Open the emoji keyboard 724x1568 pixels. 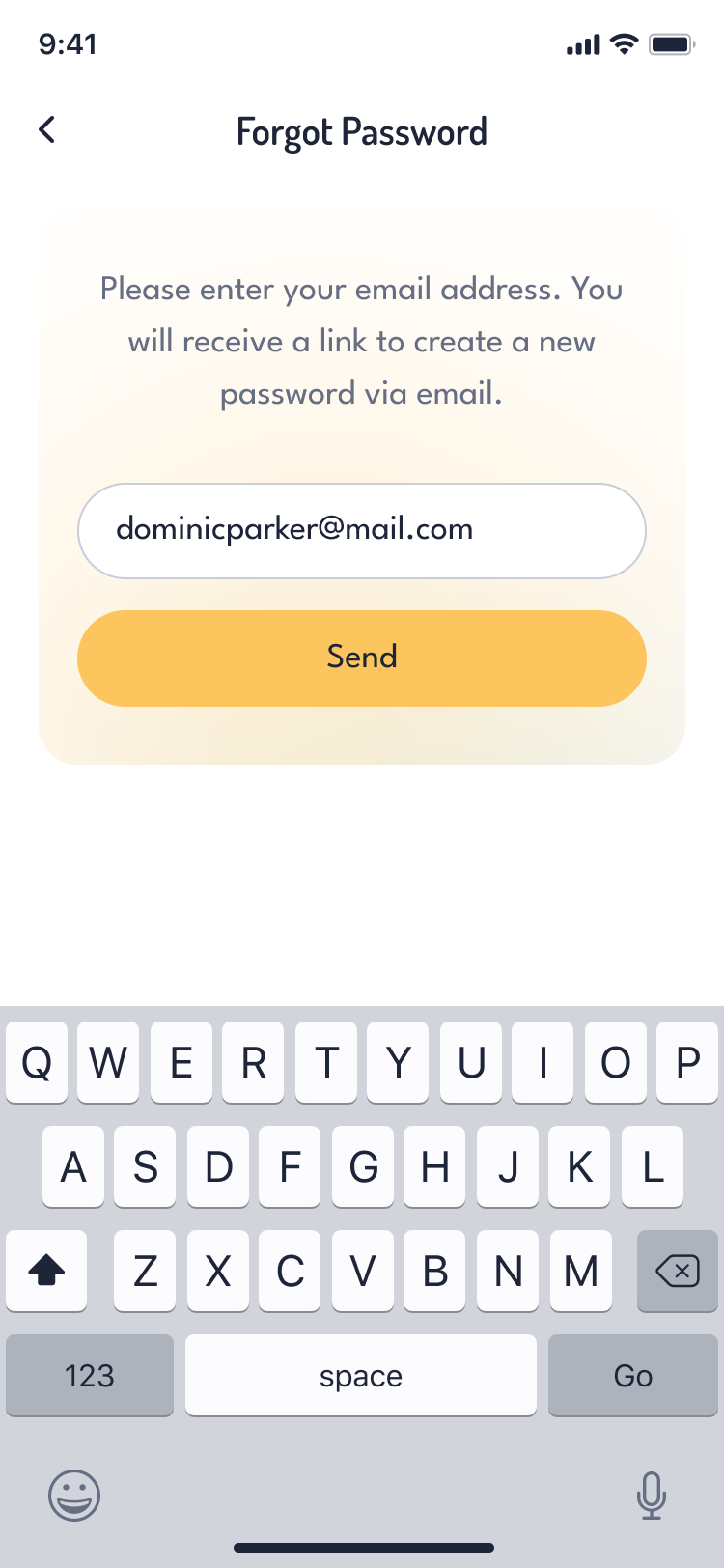tap(74, 1495)
